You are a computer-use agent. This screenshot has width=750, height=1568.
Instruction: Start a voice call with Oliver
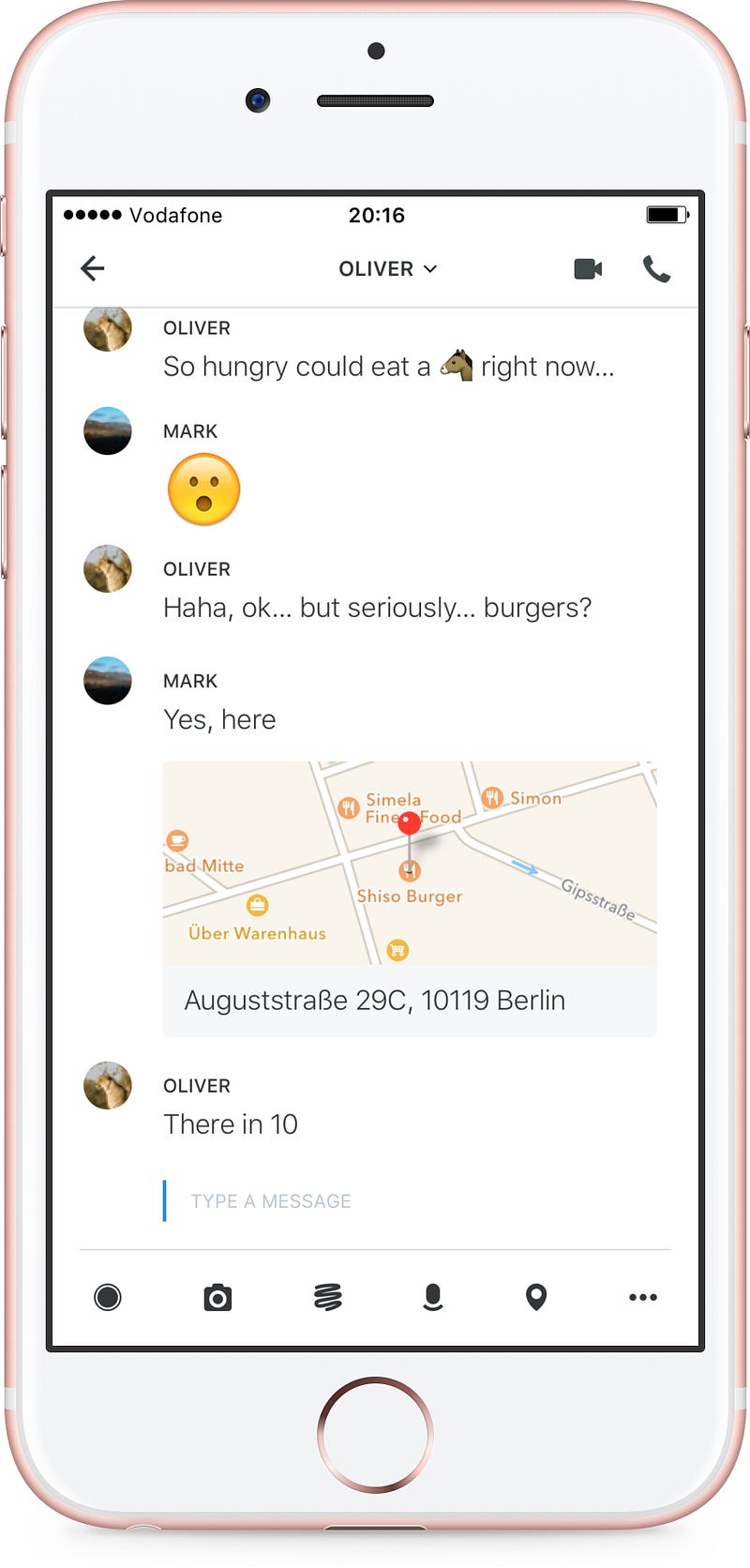(656, 269)
